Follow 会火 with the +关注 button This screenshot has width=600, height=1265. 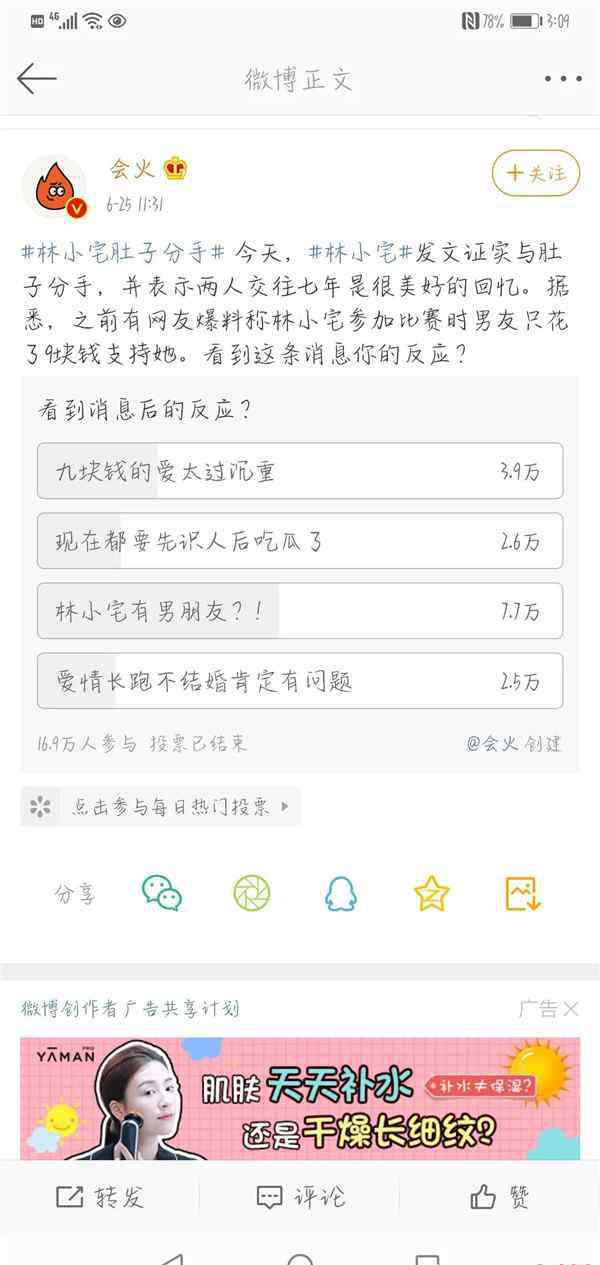coord(536,173)
